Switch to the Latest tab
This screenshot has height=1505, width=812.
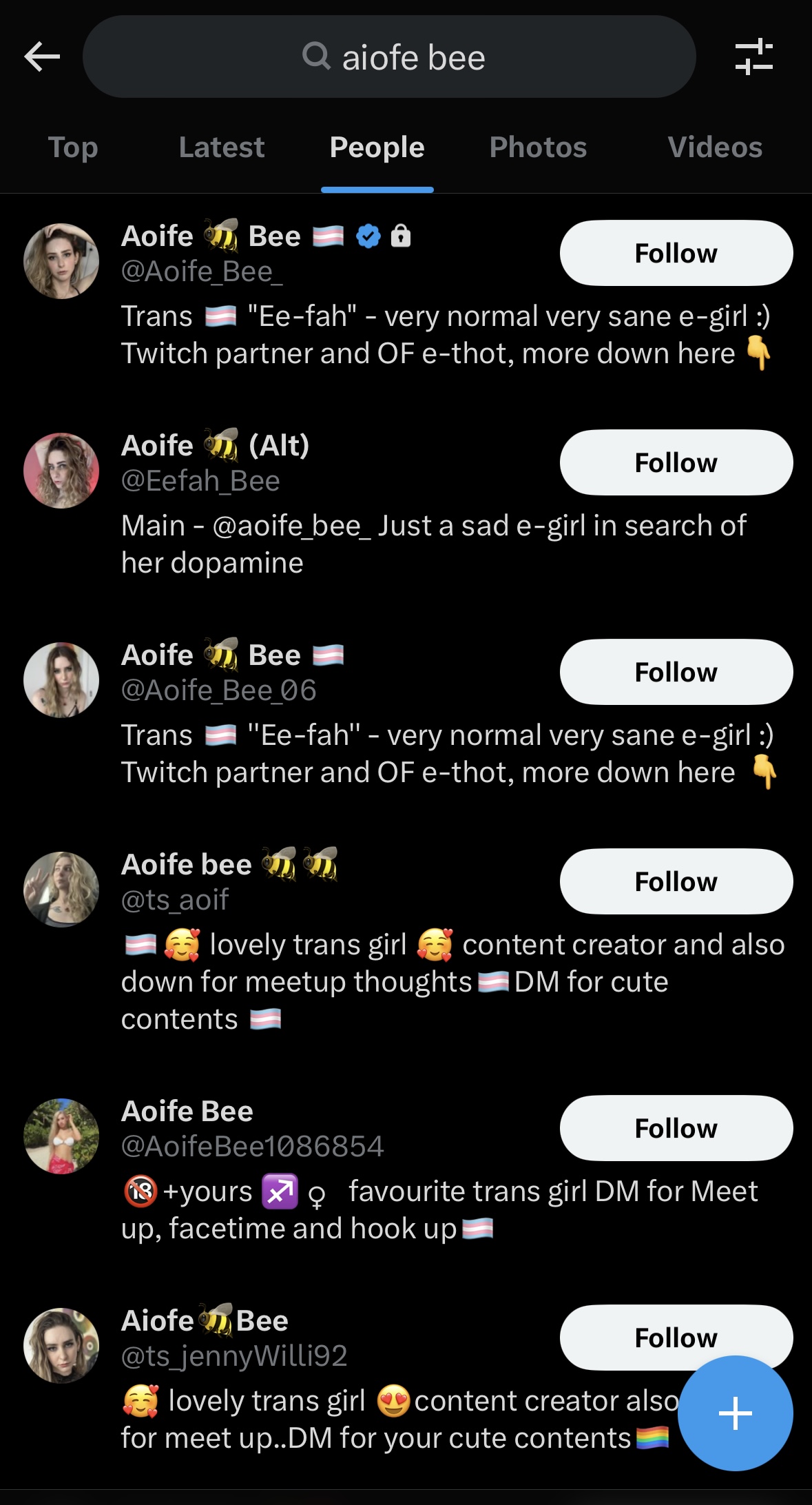tap(222, 147)
